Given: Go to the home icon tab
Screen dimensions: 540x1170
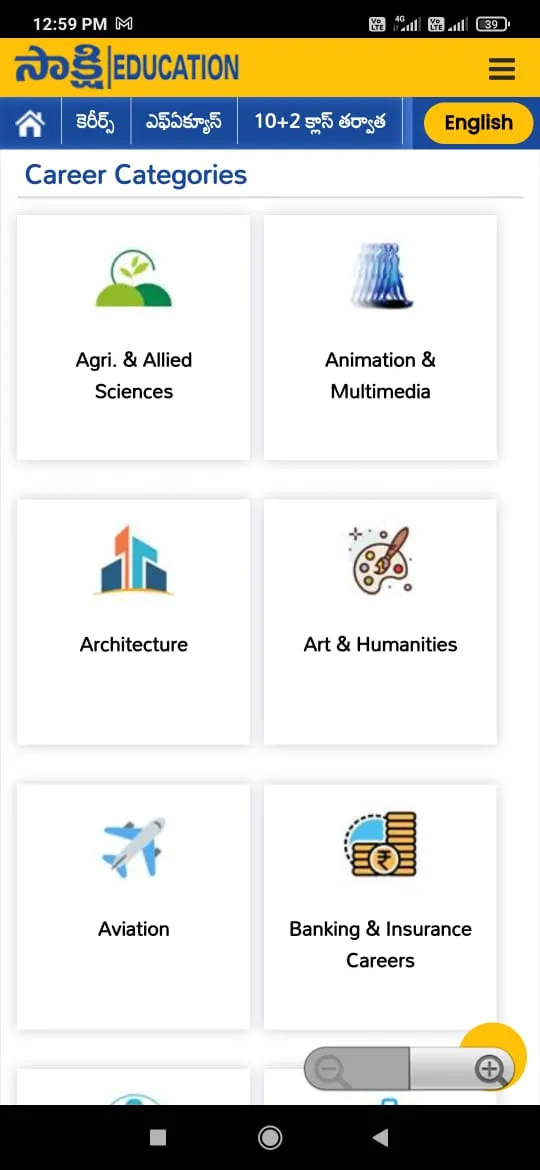Looking at the screenshot, I should point(31,123).
